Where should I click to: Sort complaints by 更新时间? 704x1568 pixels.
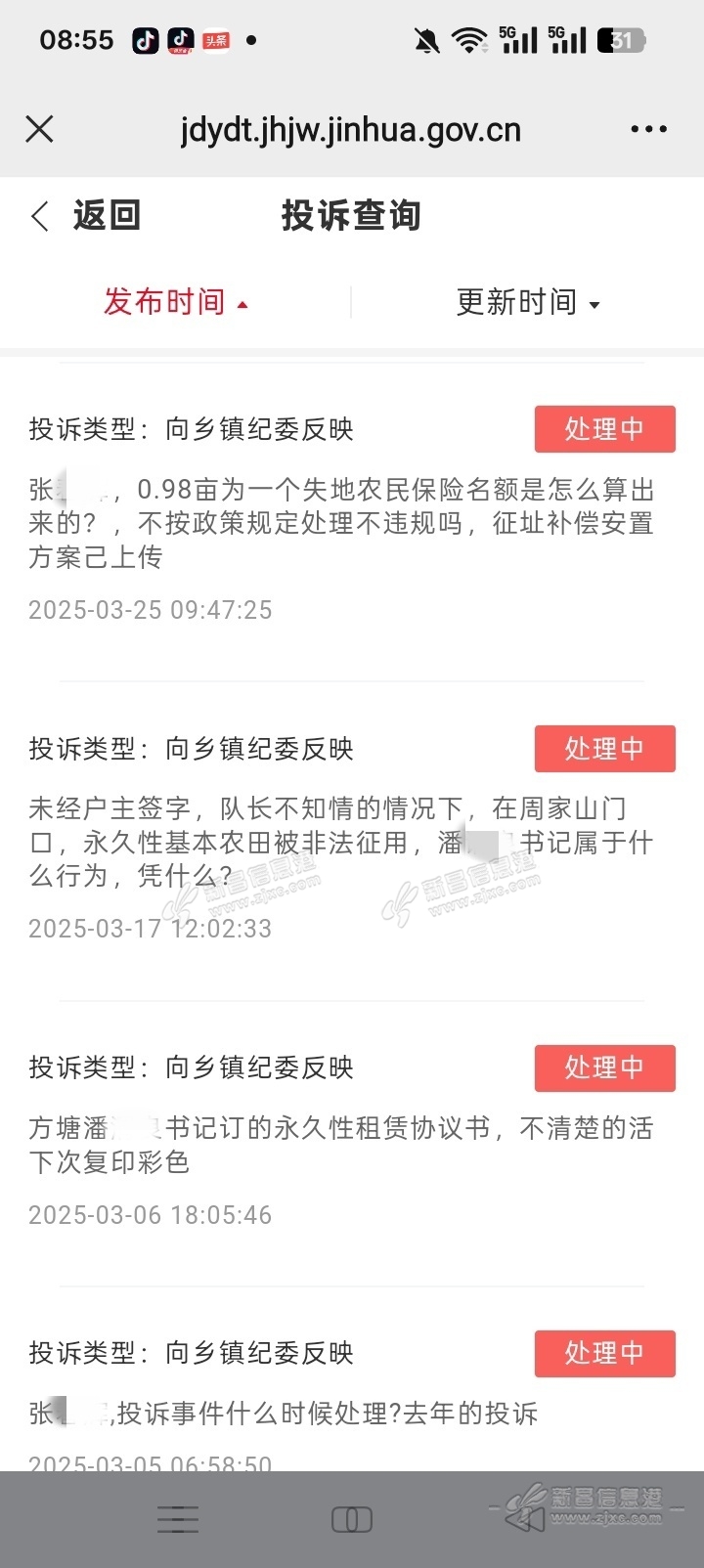click(527, 302)
